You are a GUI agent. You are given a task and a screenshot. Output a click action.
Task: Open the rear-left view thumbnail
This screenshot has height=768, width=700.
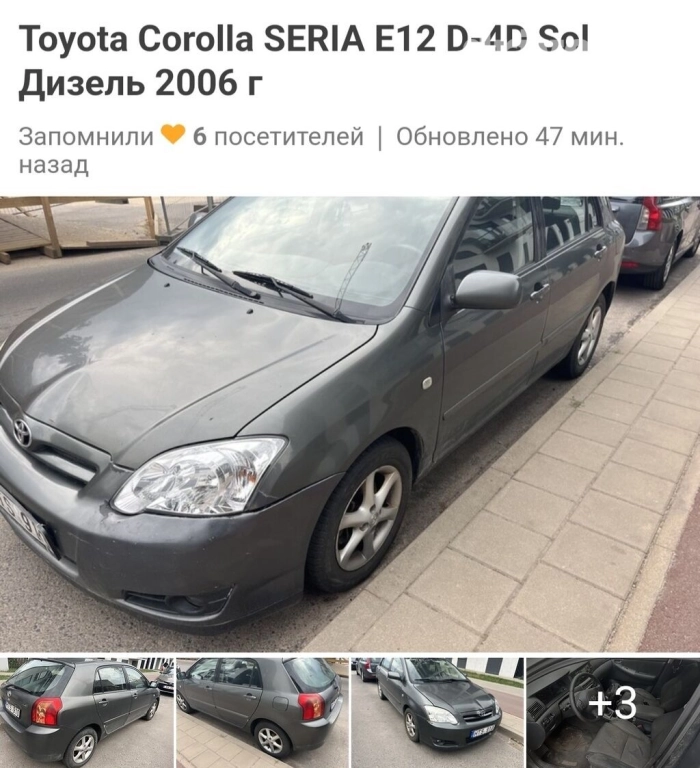(x=86, y=712)
